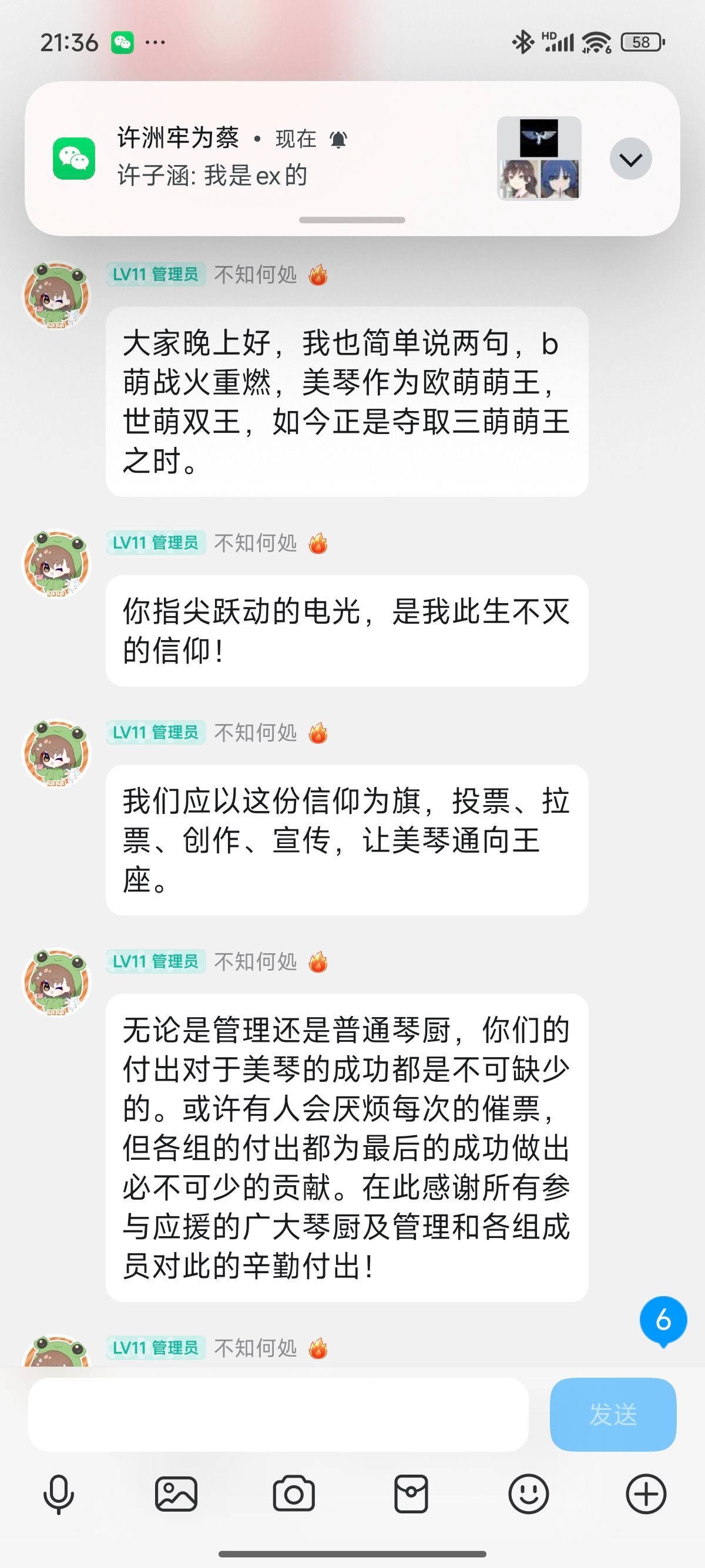The height and width of the screenshot is (1568, 705).
Task: Open 不知何处's avatar above 大家晚上好 message
Action: tap(56, 295)
